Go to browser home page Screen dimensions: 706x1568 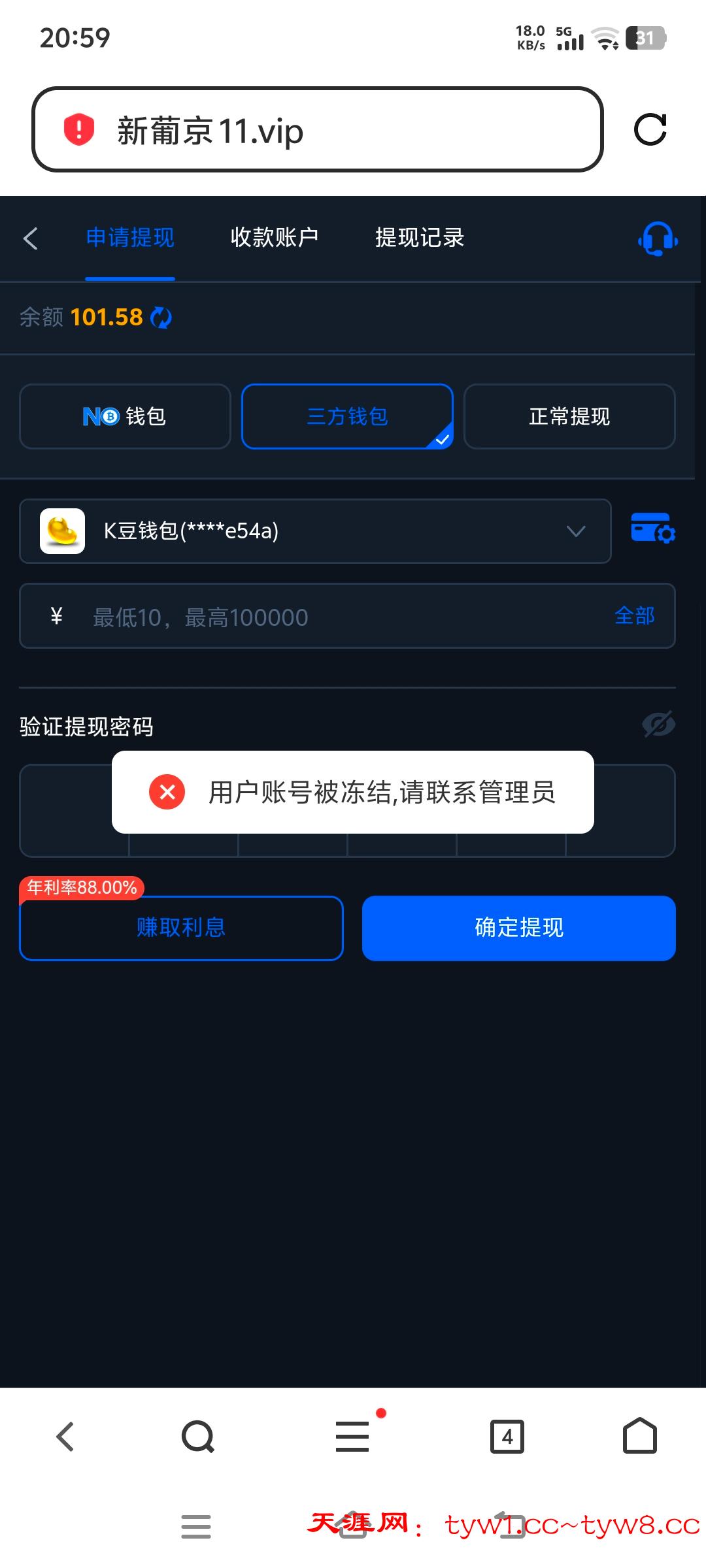(x=639, y=1437)
